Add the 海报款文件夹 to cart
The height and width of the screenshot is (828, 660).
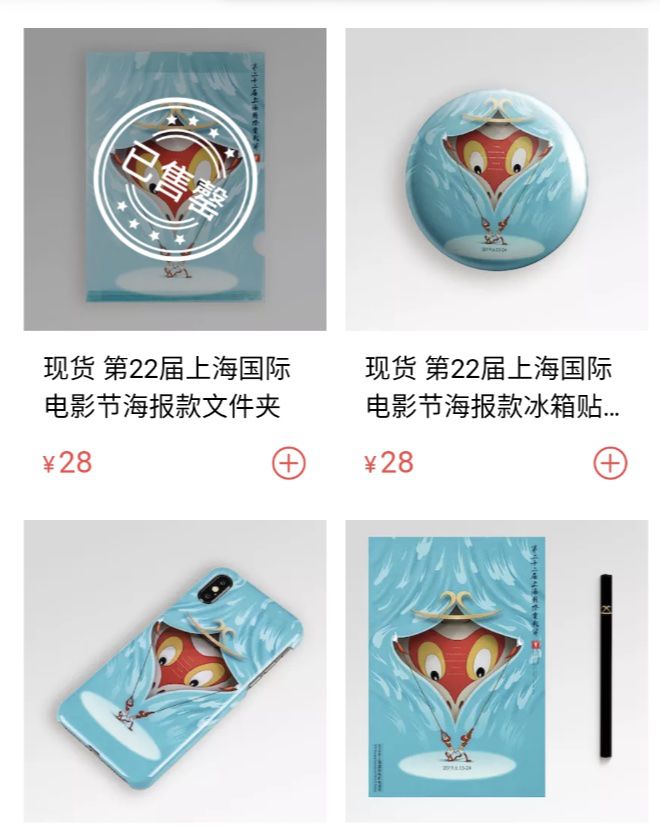tap(289, 463)
